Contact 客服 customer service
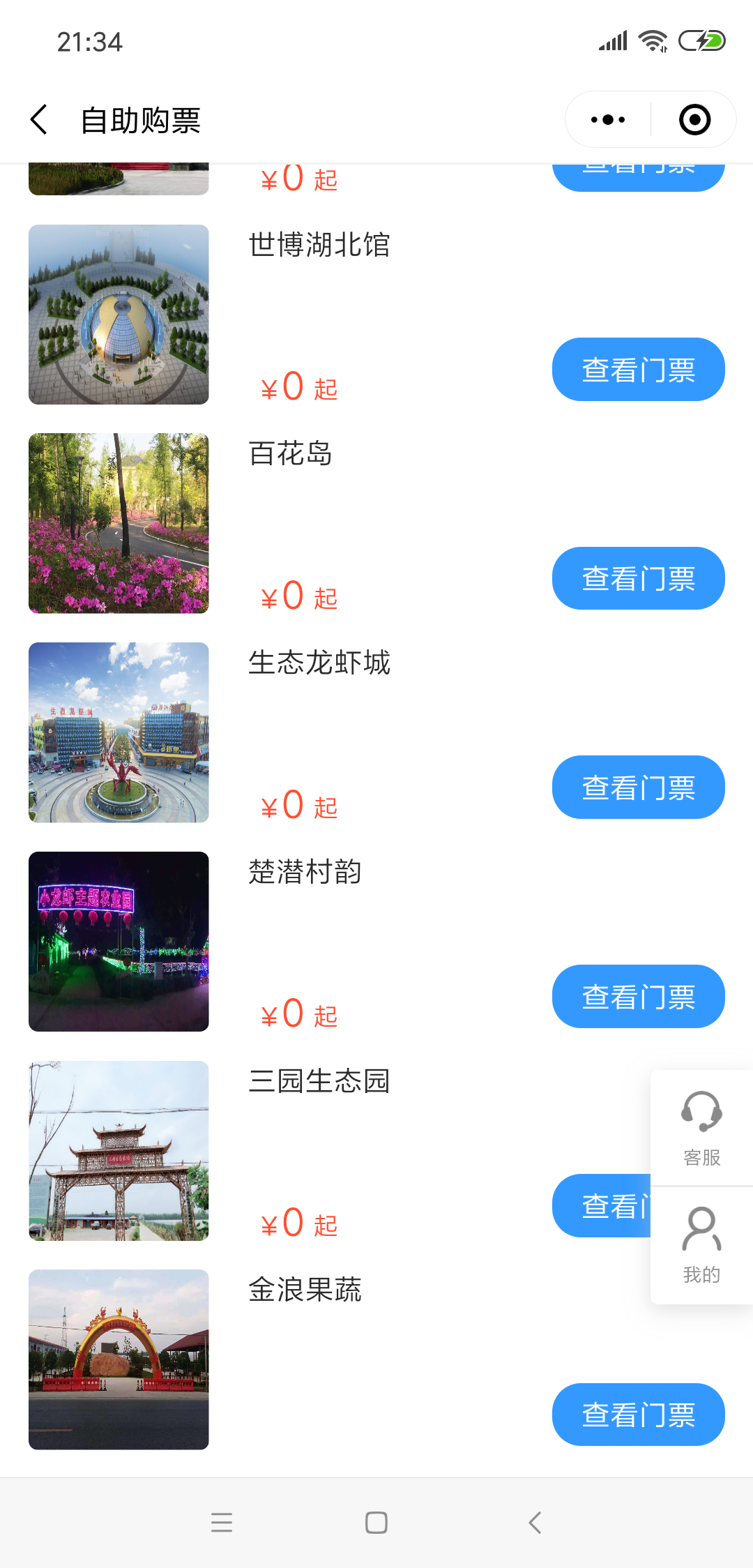Viewport: 753px width, 1568px height. click(x=701, y=1128)
